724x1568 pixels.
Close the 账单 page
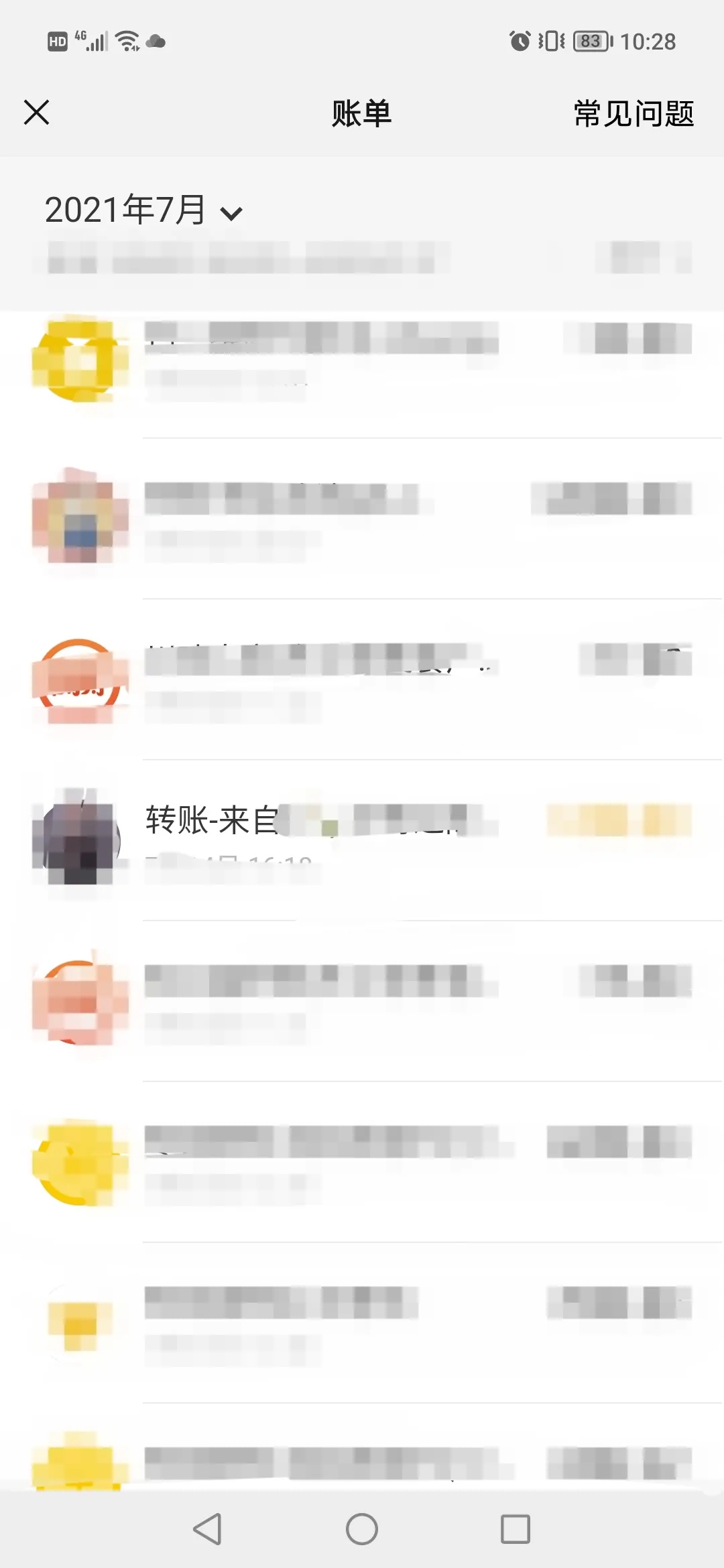pyautogui.click(x=36, y=113)
